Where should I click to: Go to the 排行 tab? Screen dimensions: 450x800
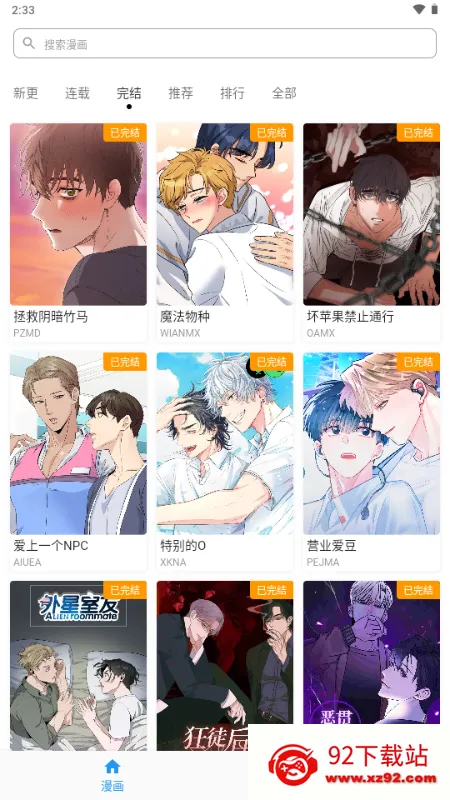(233, 93)
